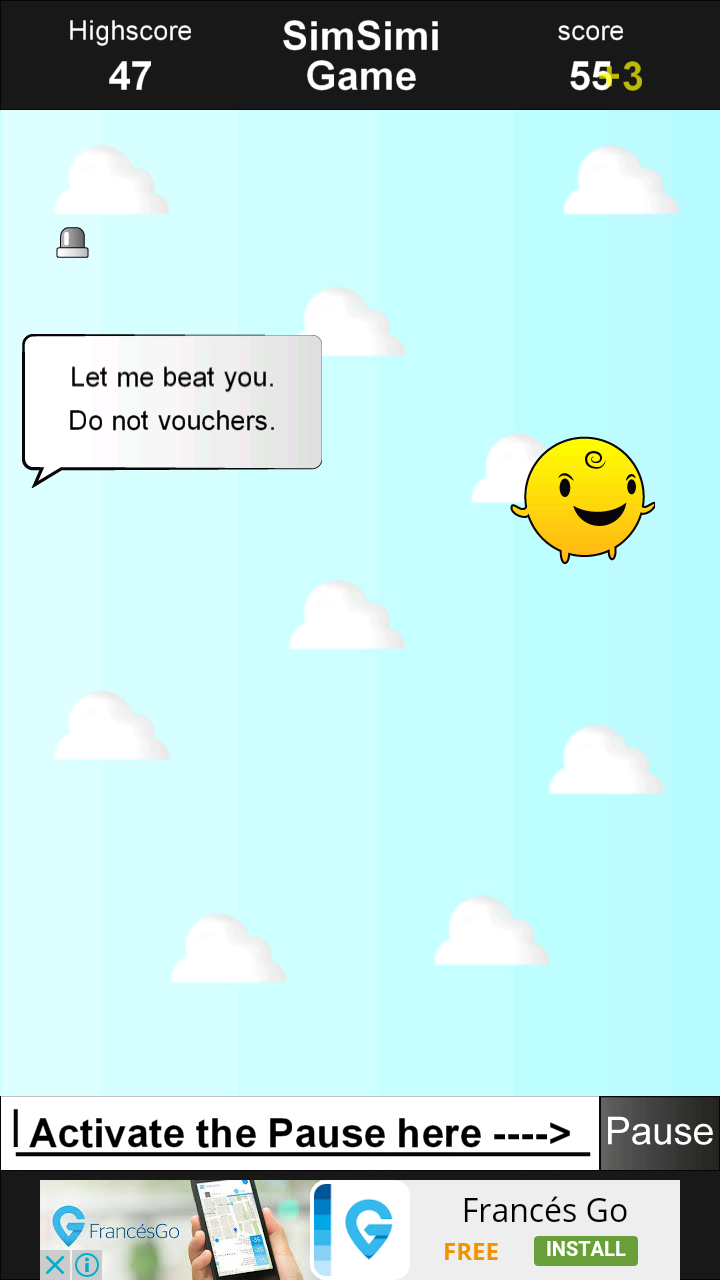
Task: Tap the phone screenshot thumbnail in ad
Action: pyautogui.click(x=228, y=1228)
